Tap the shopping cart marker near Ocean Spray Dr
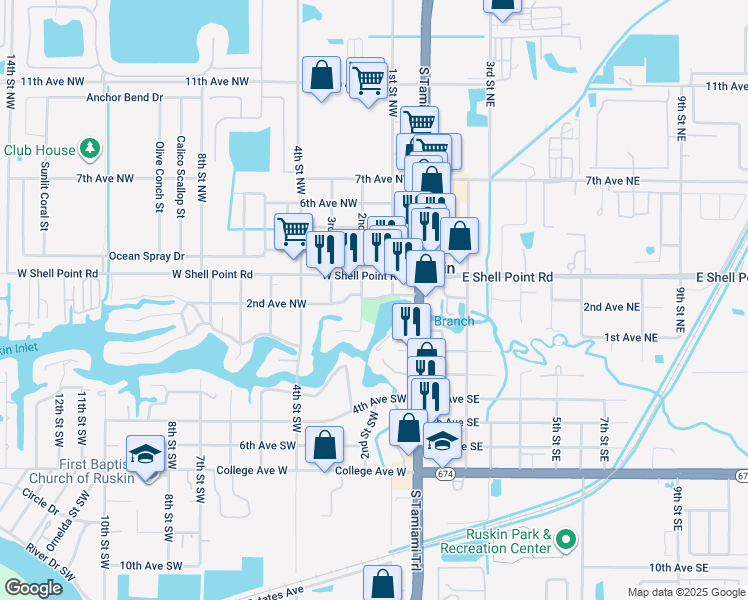This screenshot has height=600, width=748. pos(293,231)
